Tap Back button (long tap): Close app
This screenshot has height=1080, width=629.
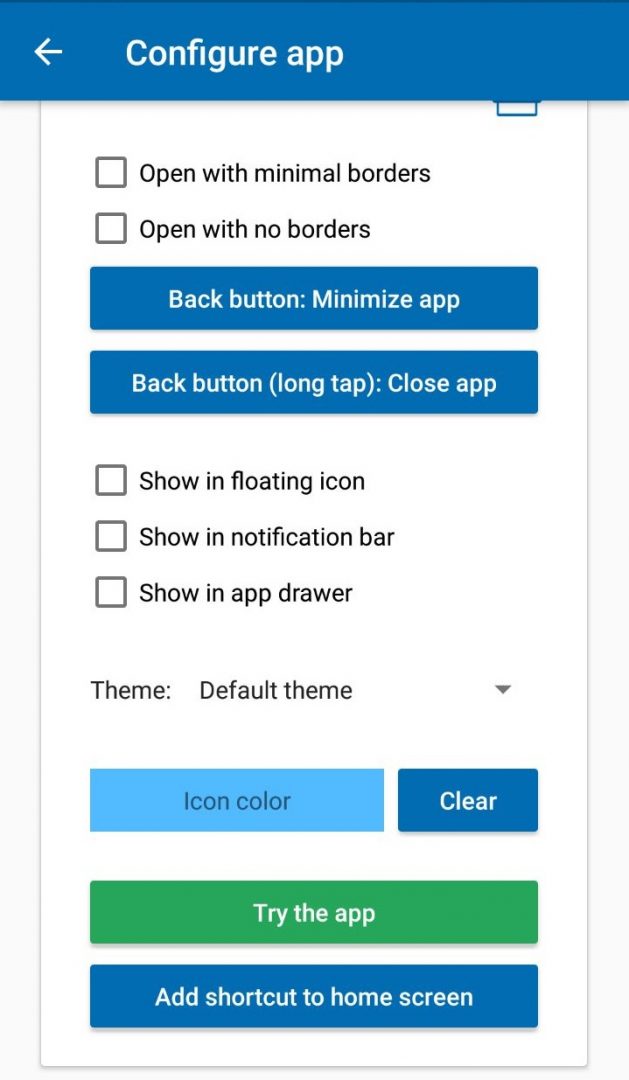pos(314,382)
